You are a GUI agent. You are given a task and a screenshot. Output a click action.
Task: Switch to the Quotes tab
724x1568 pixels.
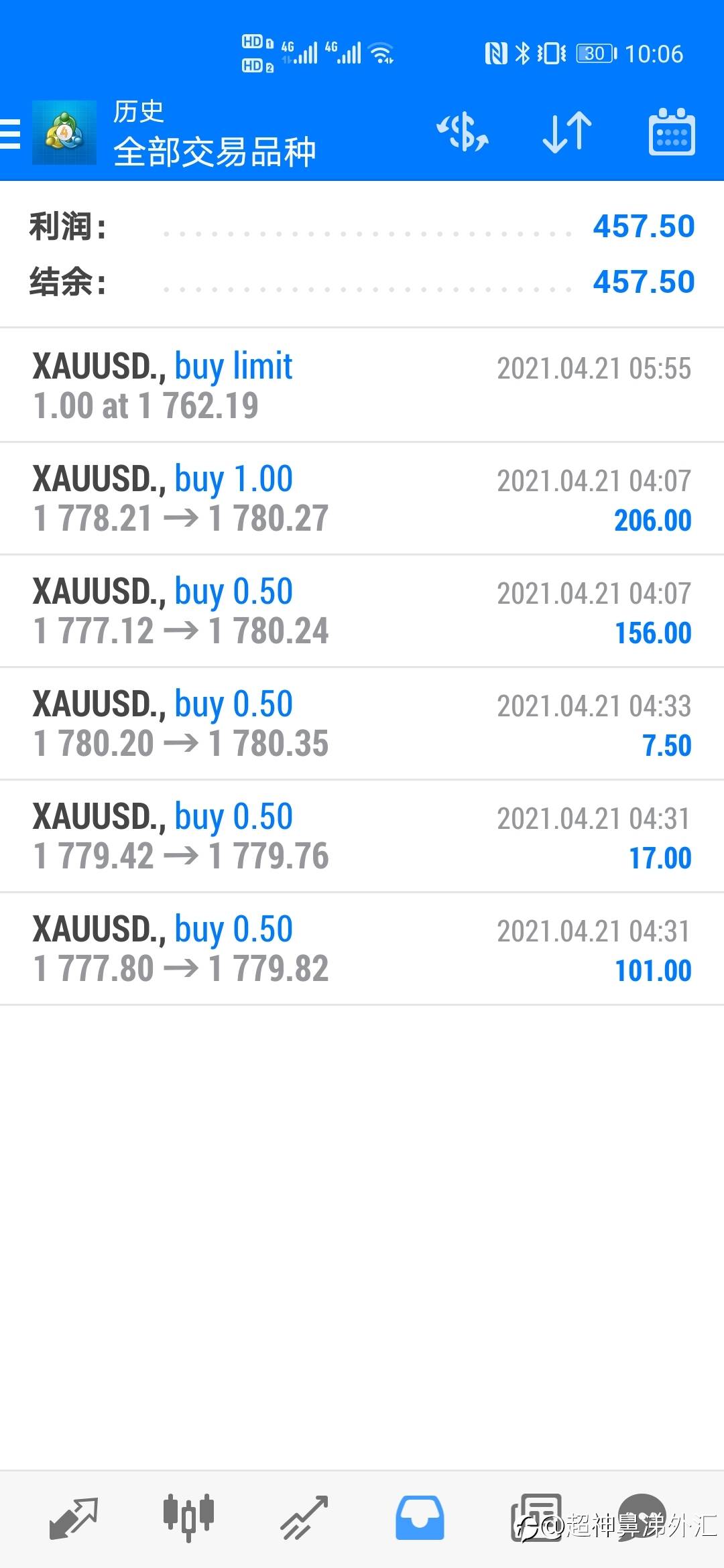click(74, 1518)
